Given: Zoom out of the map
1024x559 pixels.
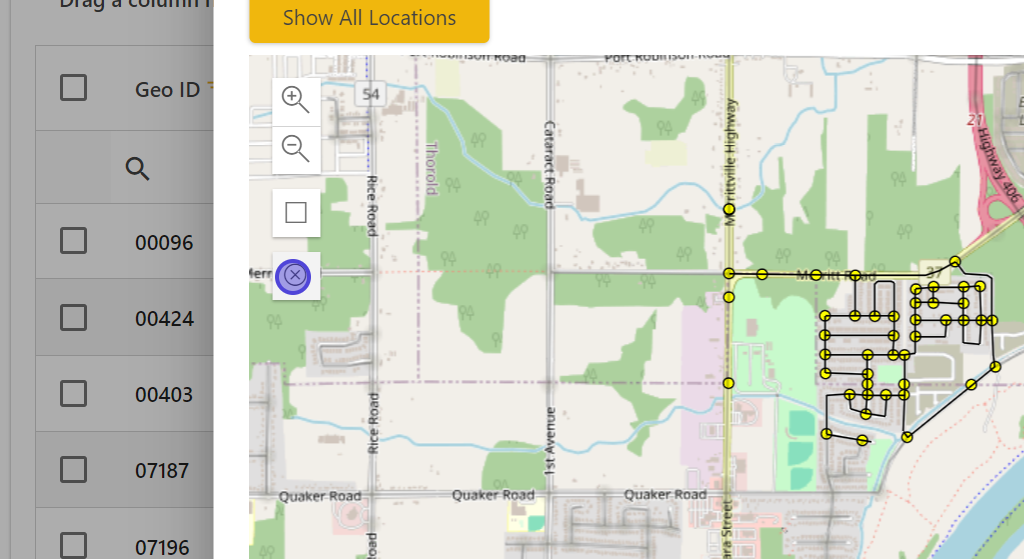Looking at the screenshot, I should 296,150.
